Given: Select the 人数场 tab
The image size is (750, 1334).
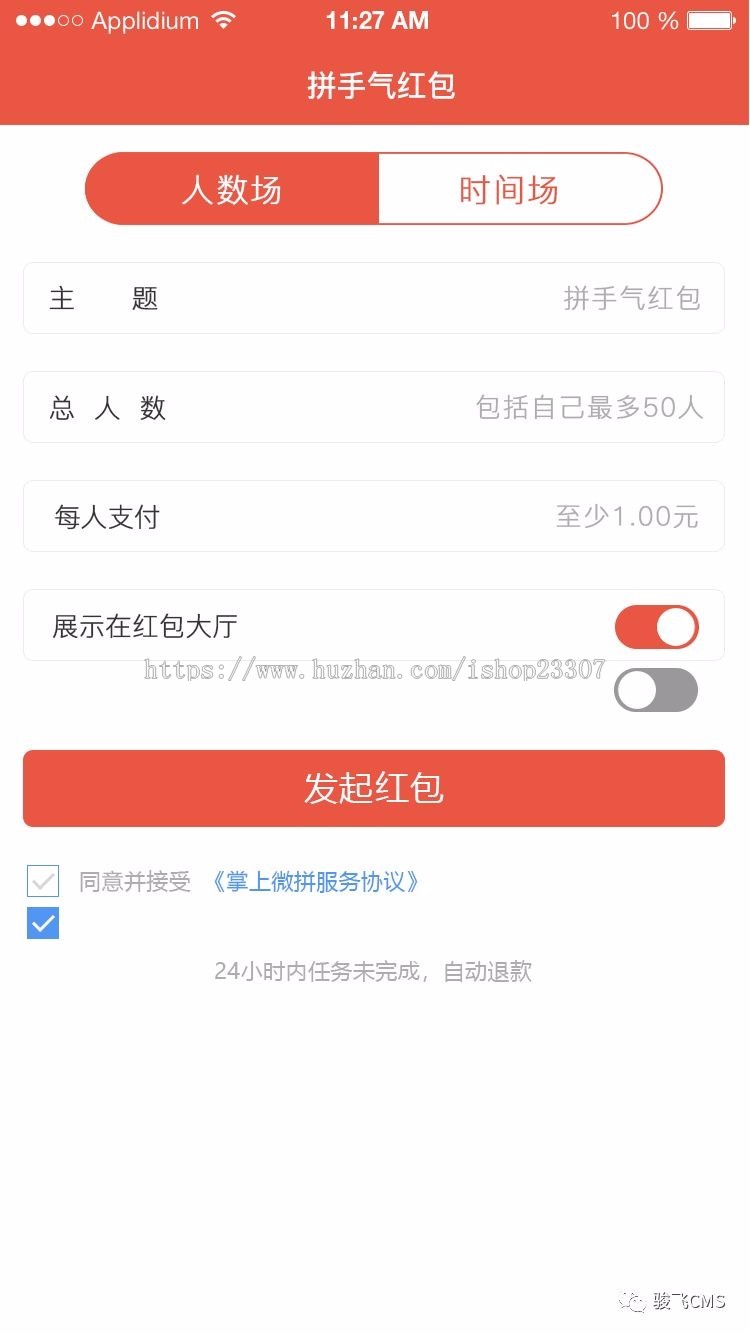Looking at the screenshot, I should click(232, 189).
